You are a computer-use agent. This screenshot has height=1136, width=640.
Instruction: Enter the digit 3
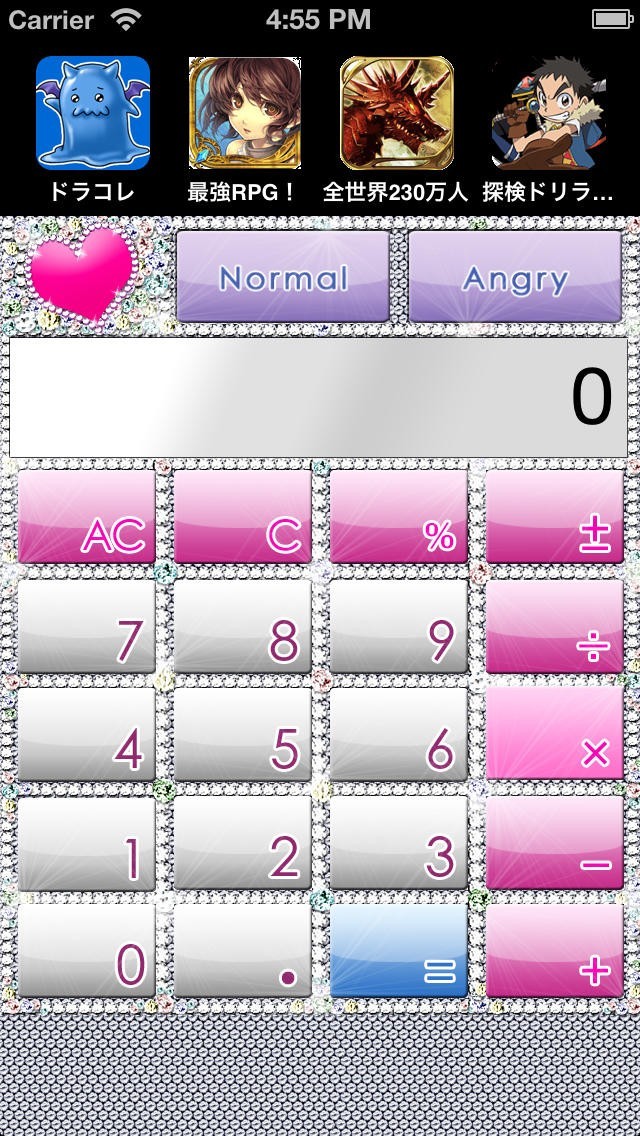[x=399, y=843]
